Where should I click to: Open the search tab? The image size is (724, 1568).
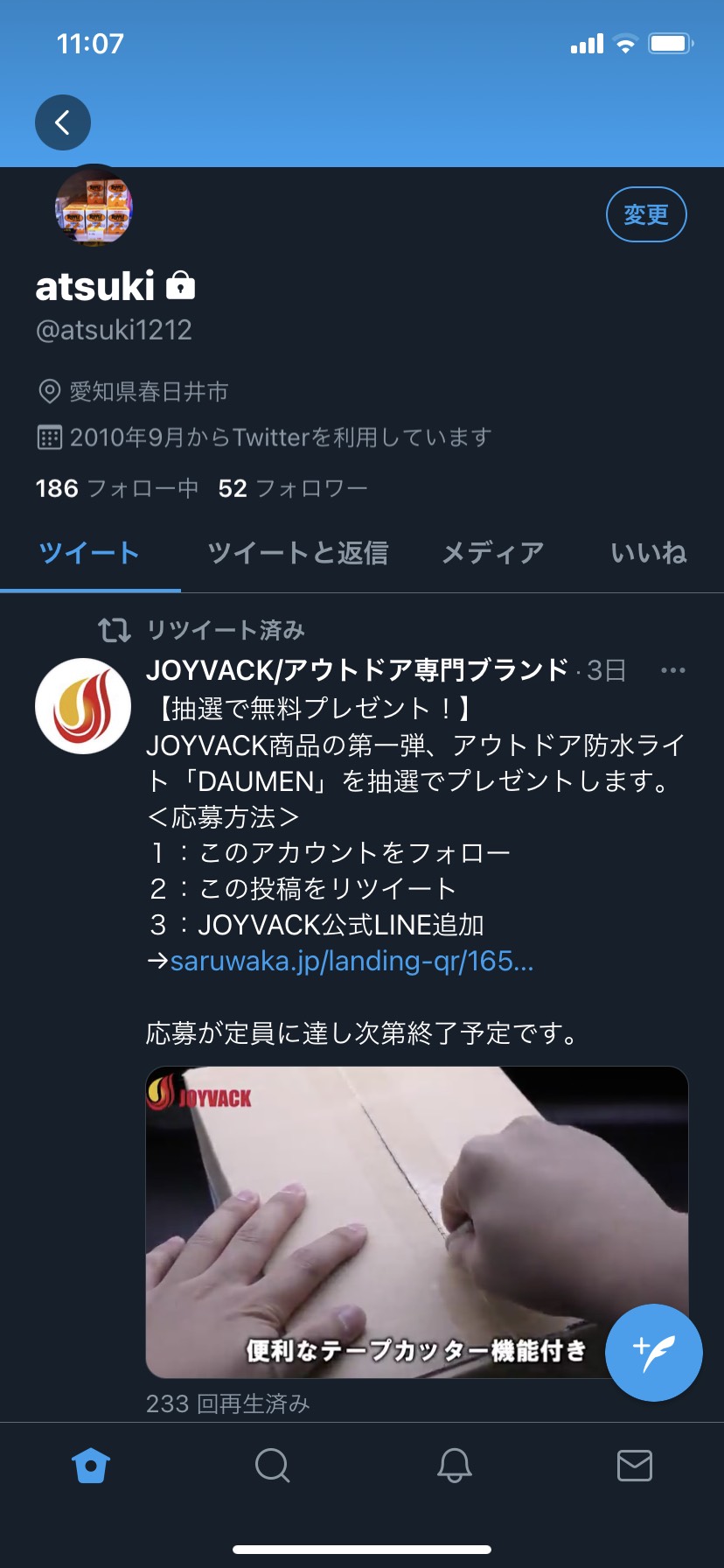click(x=272, y=1465)
